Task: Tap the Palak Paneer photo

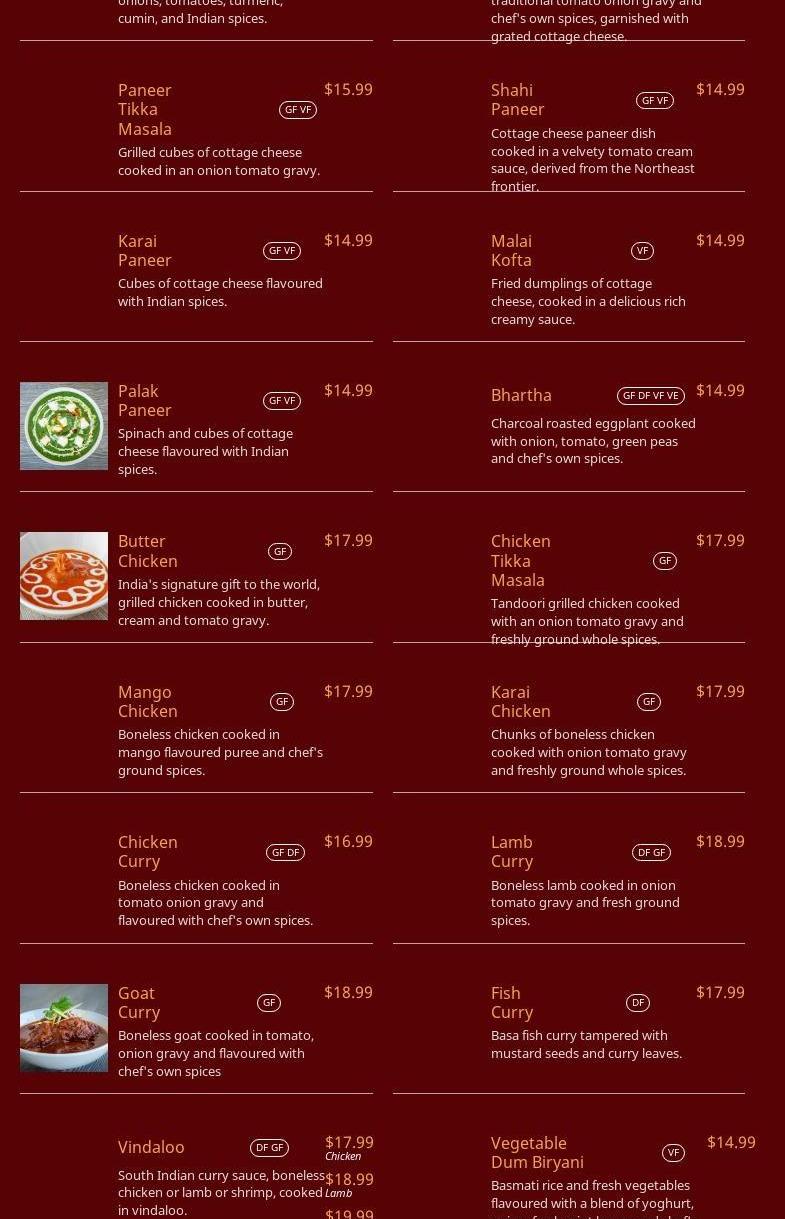Action: pyautogui.click(x=64, y=426)
